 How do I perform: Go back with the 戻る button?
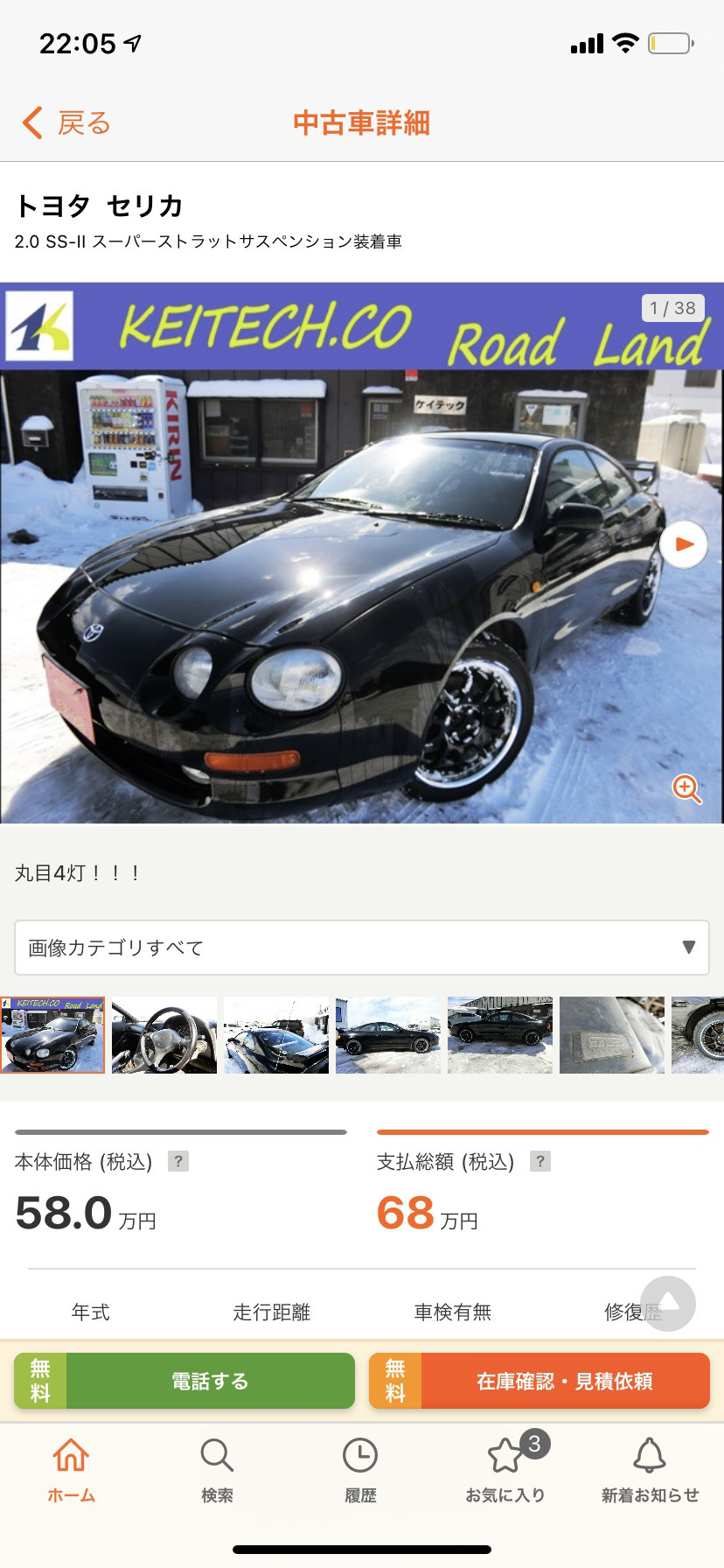point(66,123)
